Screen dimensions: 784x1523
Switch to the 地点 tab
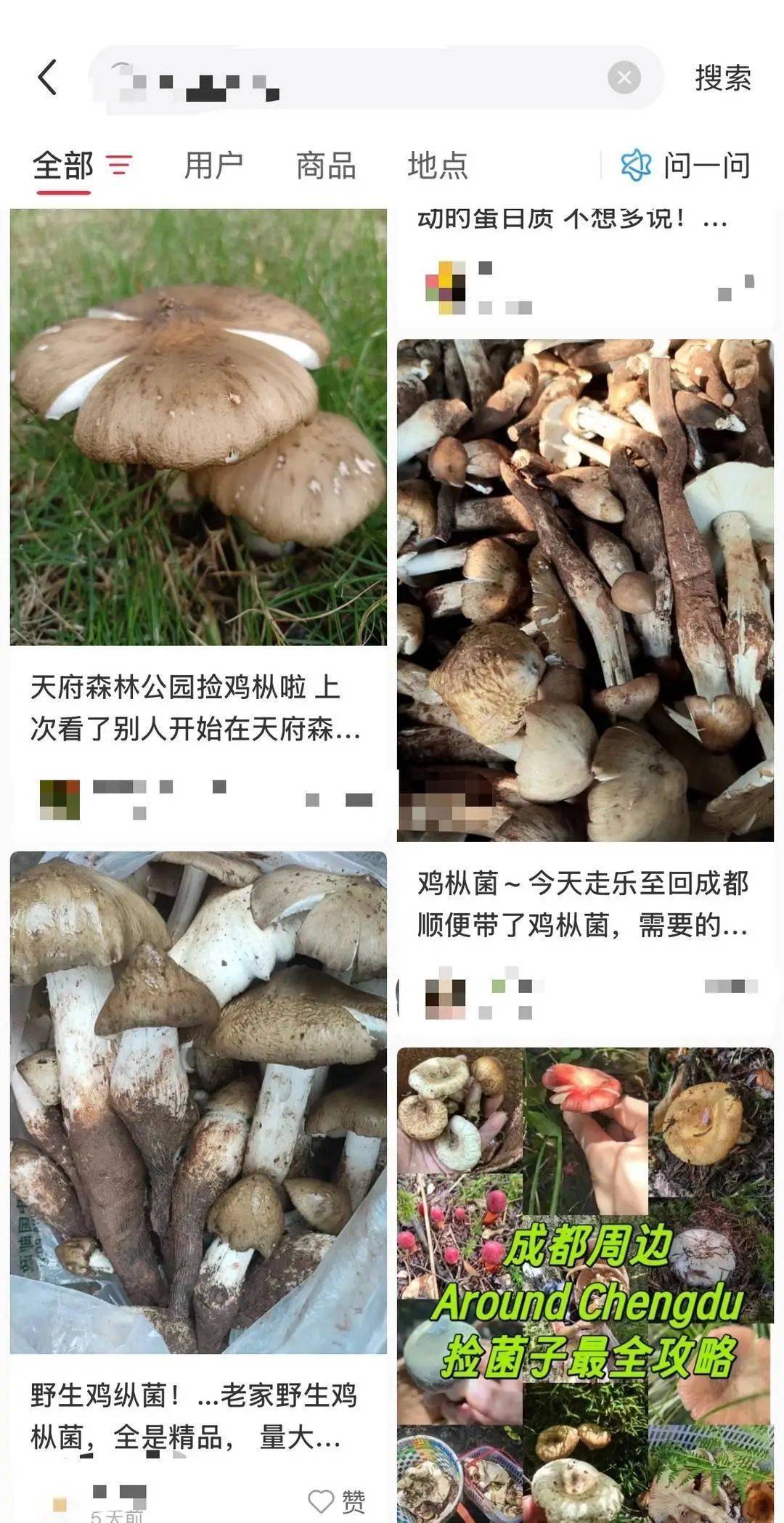(438, 166)
